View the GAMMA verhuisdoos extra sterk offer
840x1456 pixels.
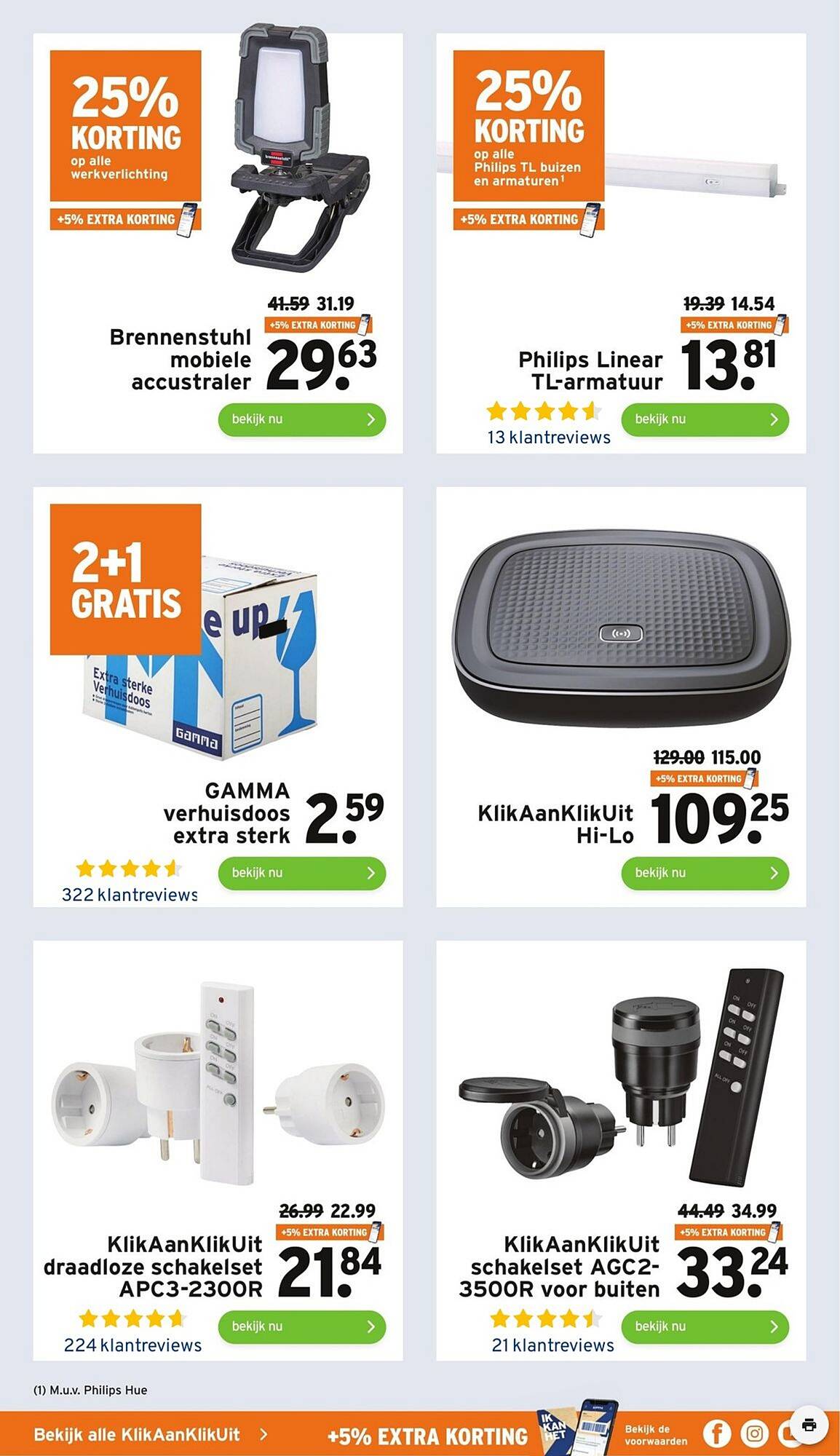click(x=301, y=873)
